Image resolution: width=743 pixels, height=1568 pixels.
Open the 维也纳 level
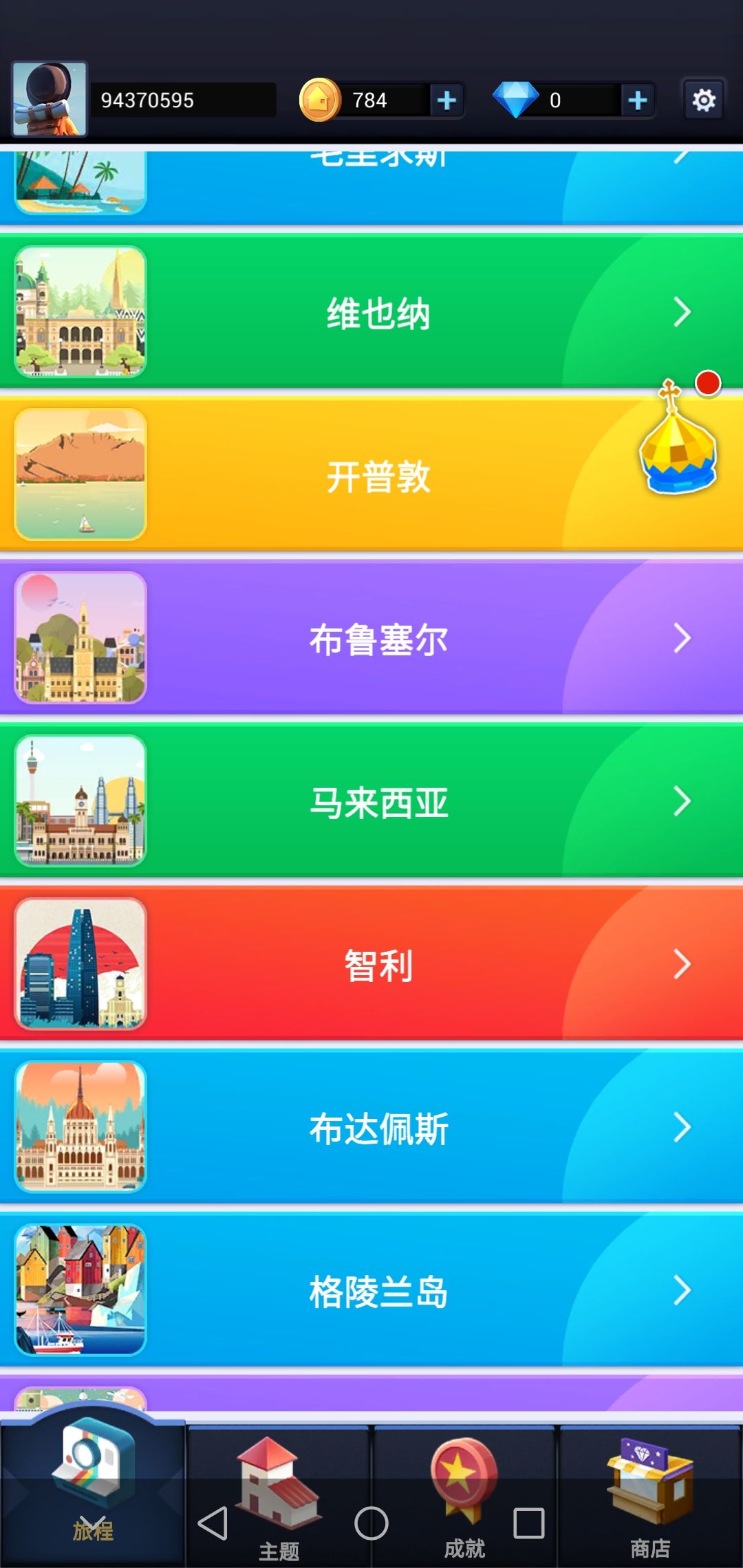[371, 312]
